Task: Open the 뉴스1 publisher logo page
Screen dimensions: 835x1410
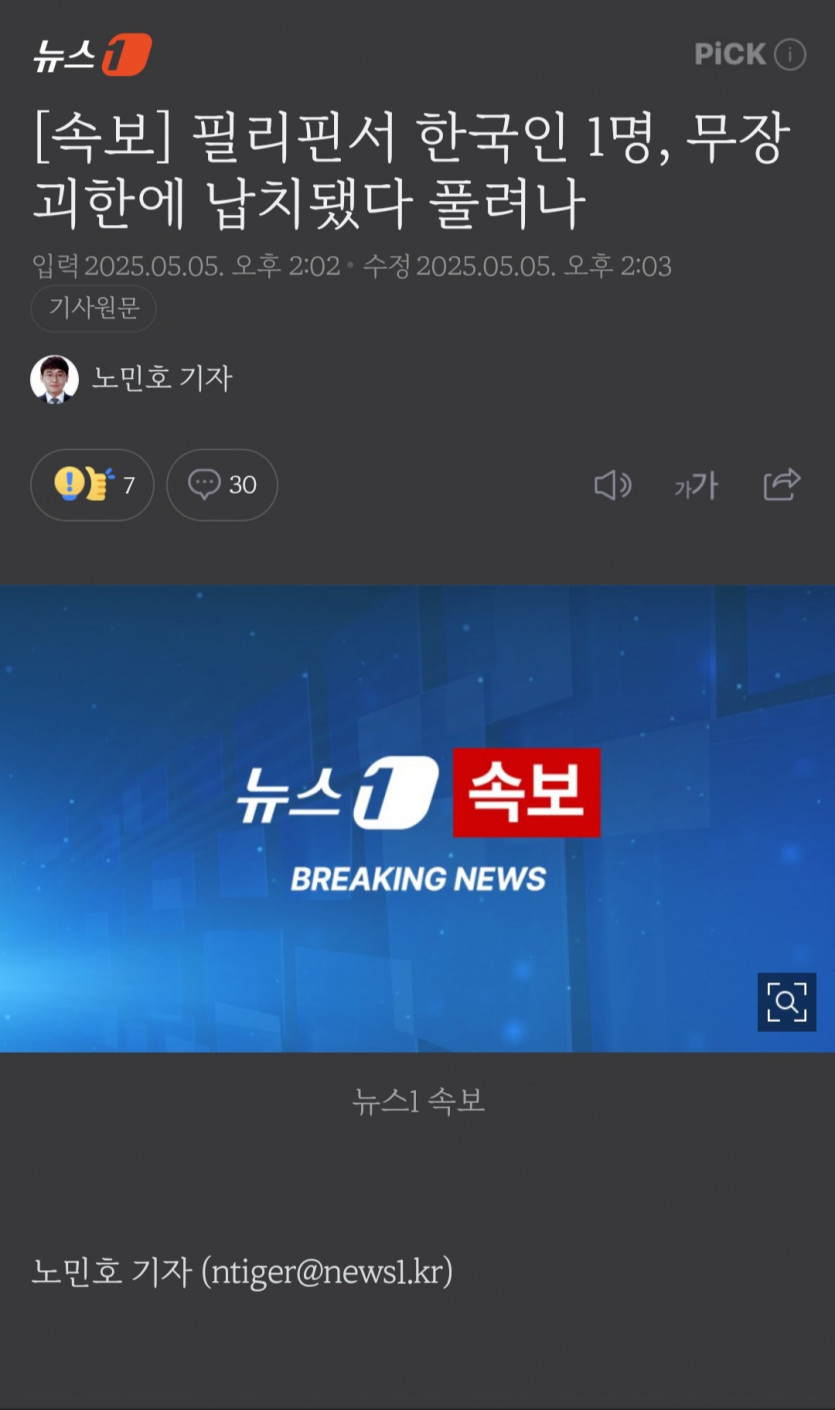Action: [92, 54]
